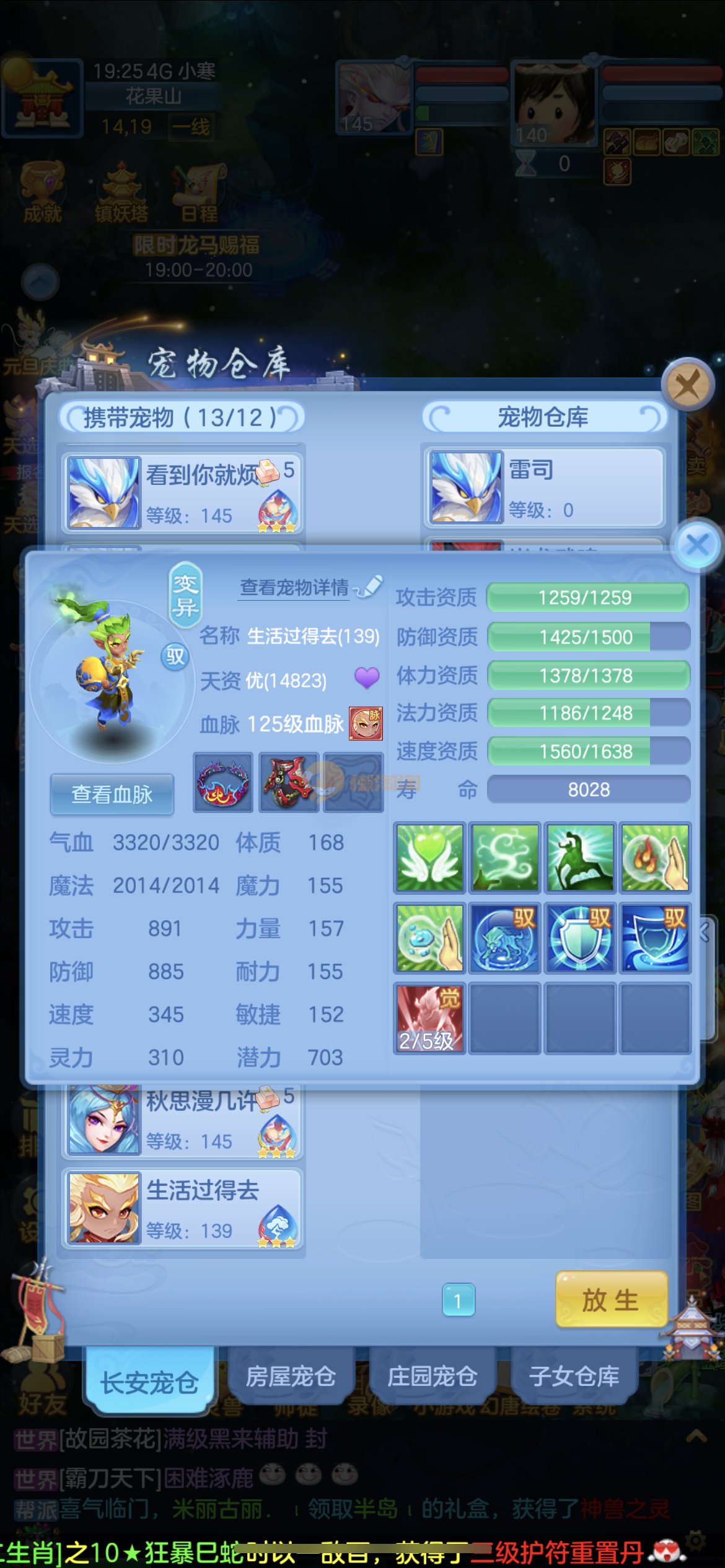Switch to the 房屋宠仓 tab
The height and width of the screenshot is (1568, 725).
pos(290,1376)
